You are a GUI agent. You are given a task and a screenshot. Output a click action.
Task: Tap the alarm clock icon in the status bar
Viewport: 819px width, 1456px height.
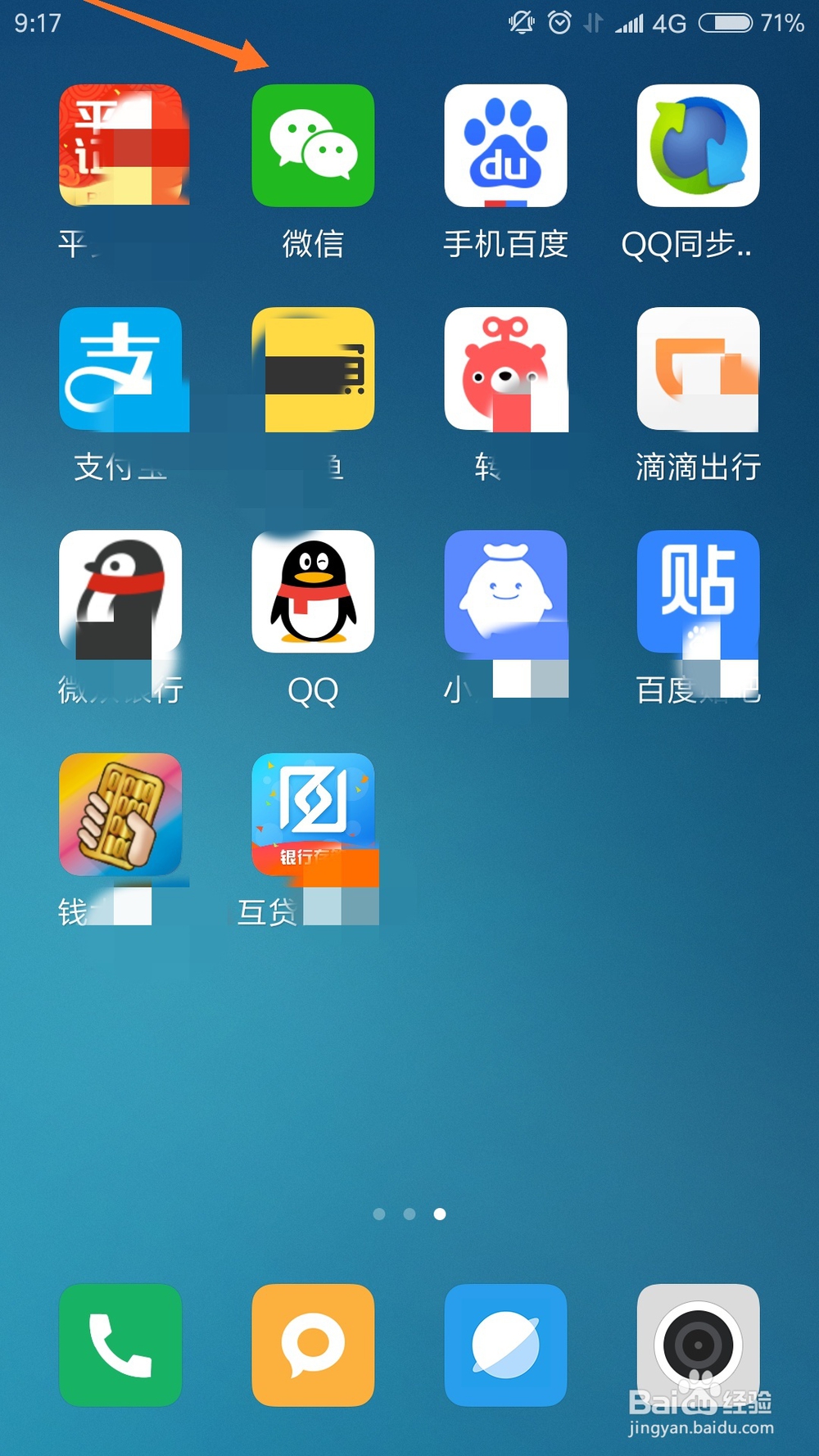(559, 22)
